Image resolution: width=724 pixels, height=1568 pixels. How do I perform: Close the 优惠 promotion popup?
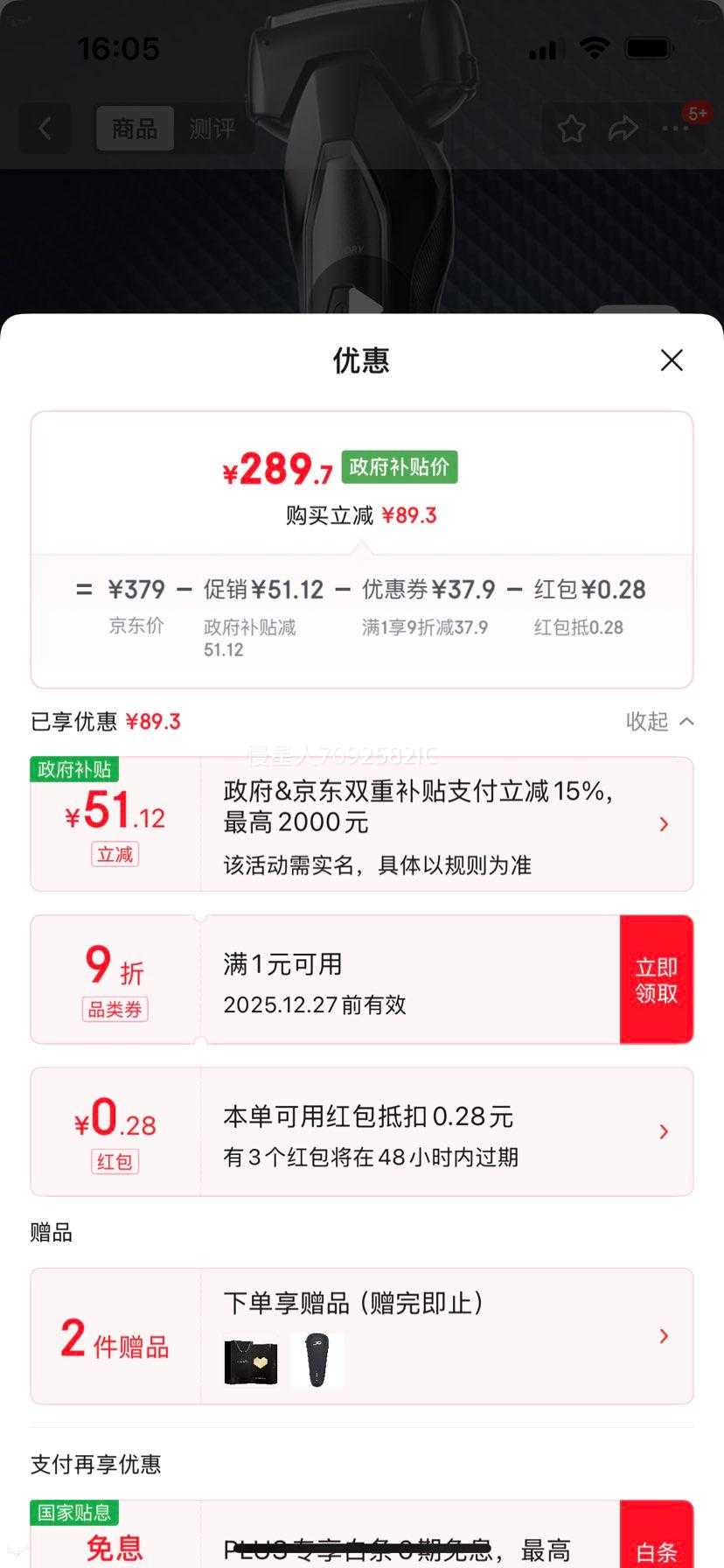pyautogui.click(x=672, y=360)
